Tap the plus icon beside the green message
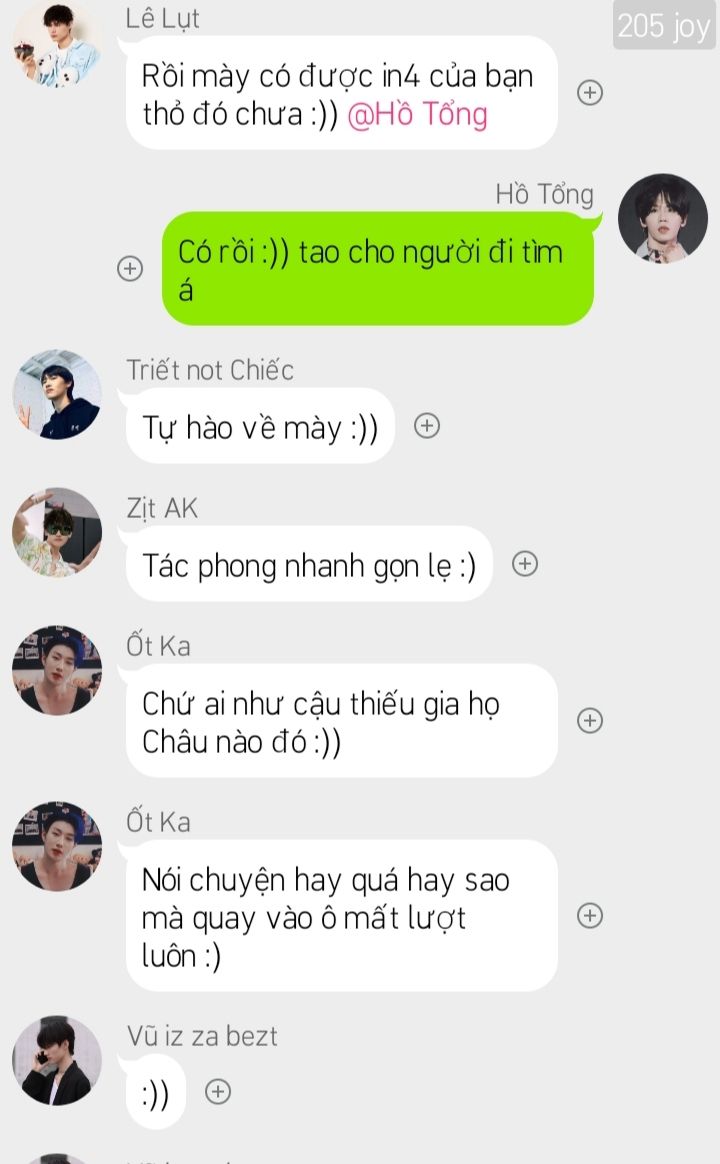 [130, 268]
